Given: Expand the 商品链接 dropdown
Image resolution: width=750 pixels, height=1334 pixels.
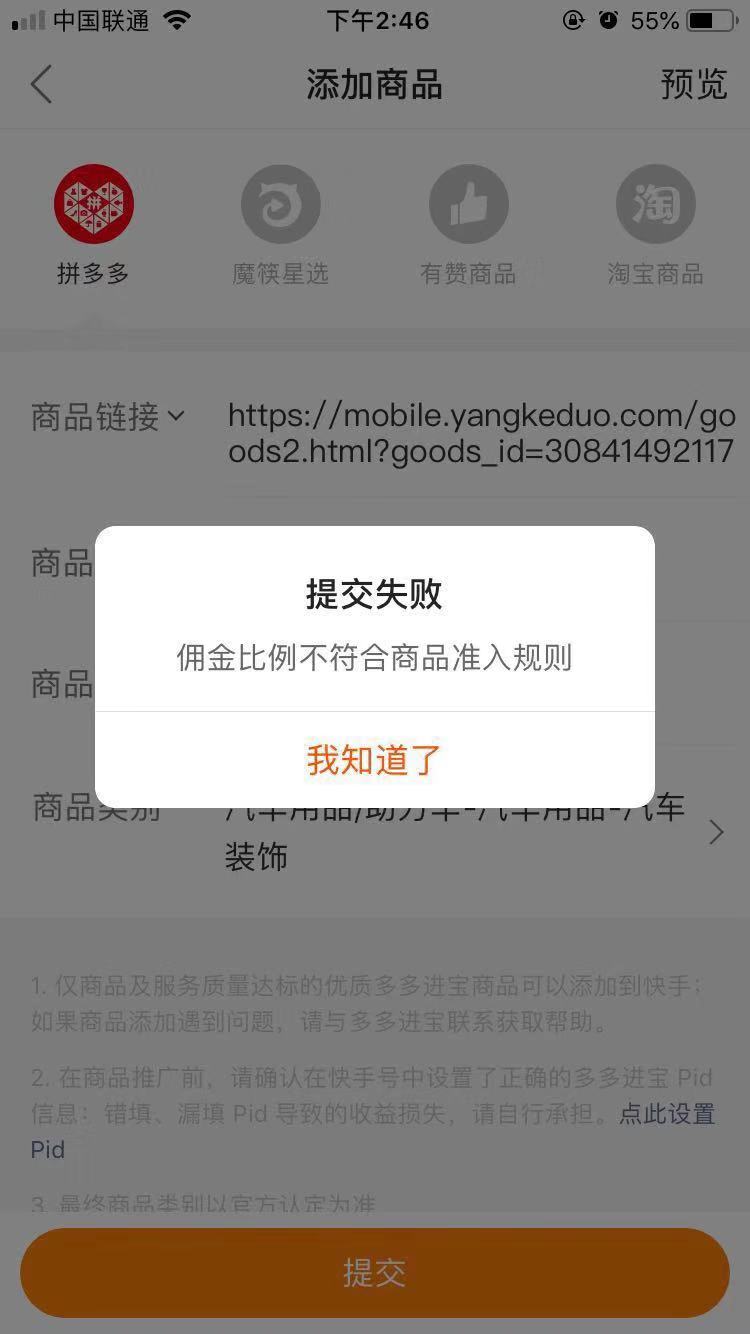Looking at the screenshot, I should (x=108, y=417).
